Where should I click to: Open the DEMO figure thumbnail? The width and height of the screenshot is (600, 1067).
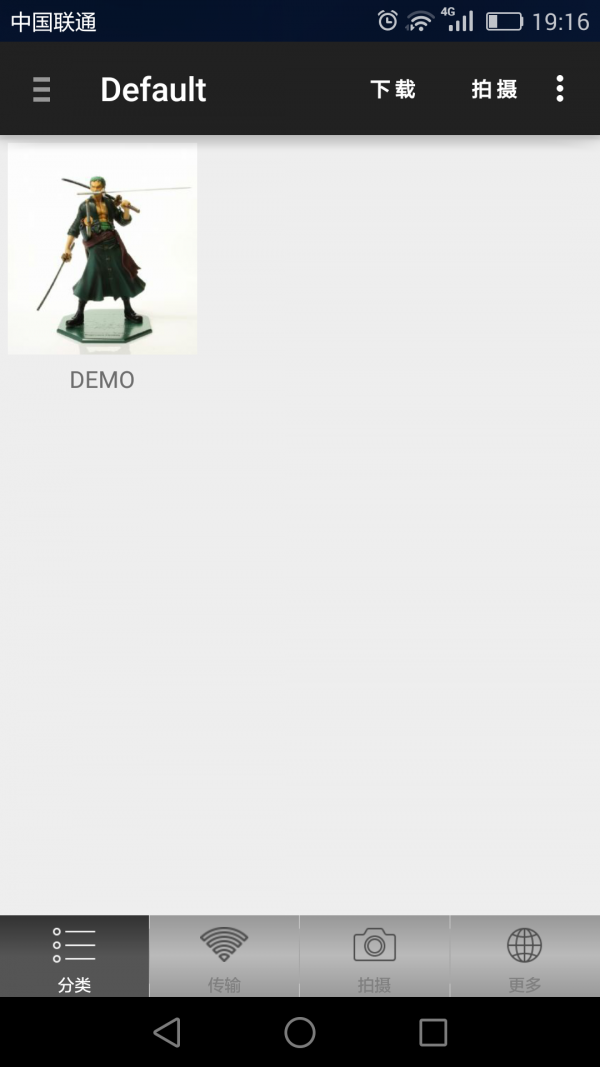point(102,250)
